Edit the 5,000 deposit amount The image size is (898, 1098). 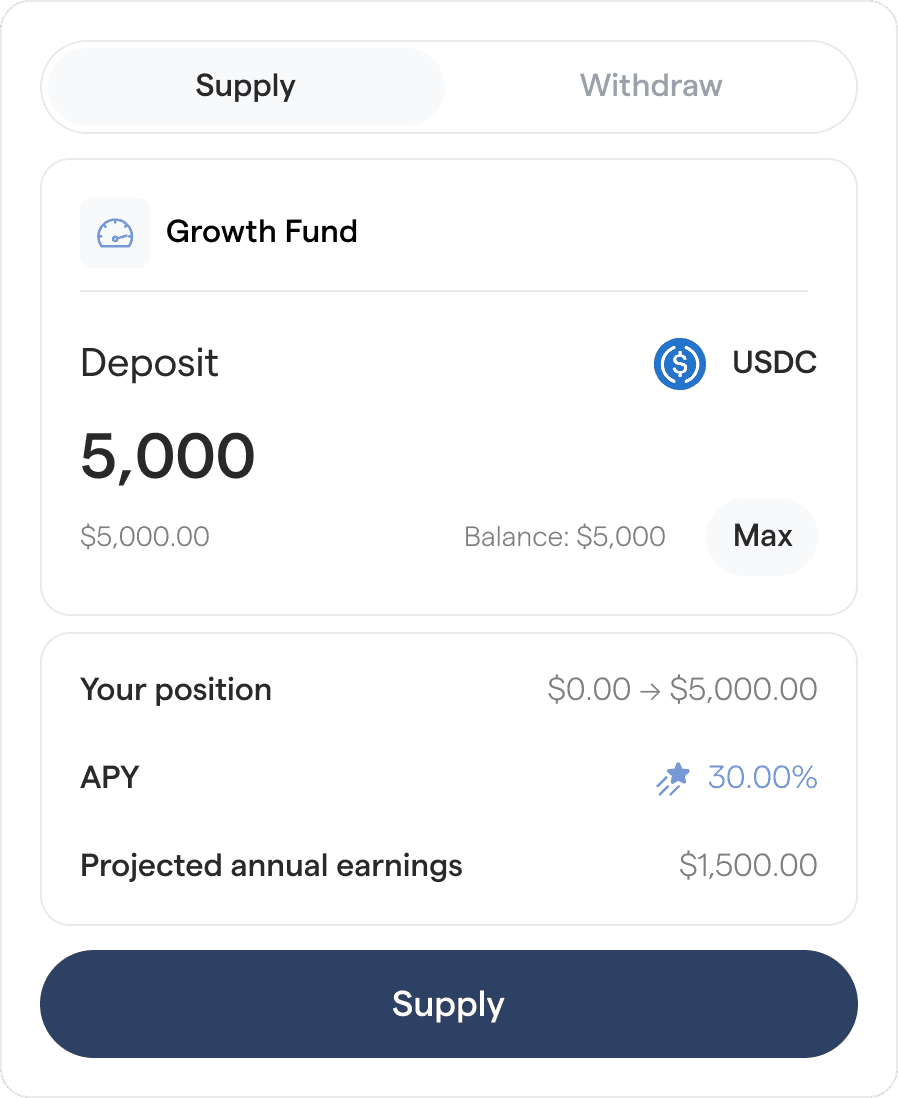[x=168, y=456]
